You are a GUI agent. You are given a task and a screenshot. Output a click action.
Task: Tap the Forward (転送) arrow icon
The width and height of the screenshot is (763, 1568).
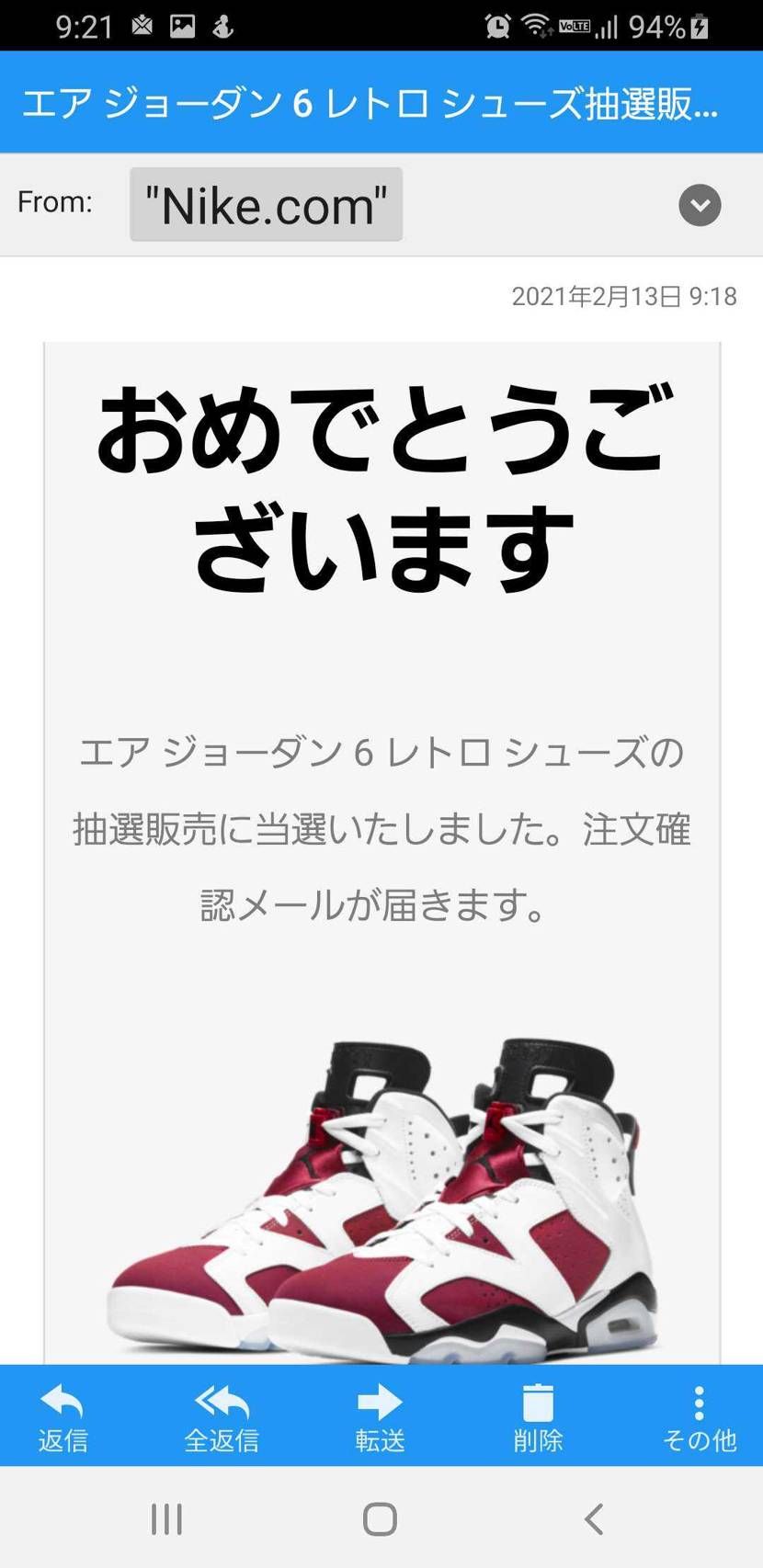380,1403
